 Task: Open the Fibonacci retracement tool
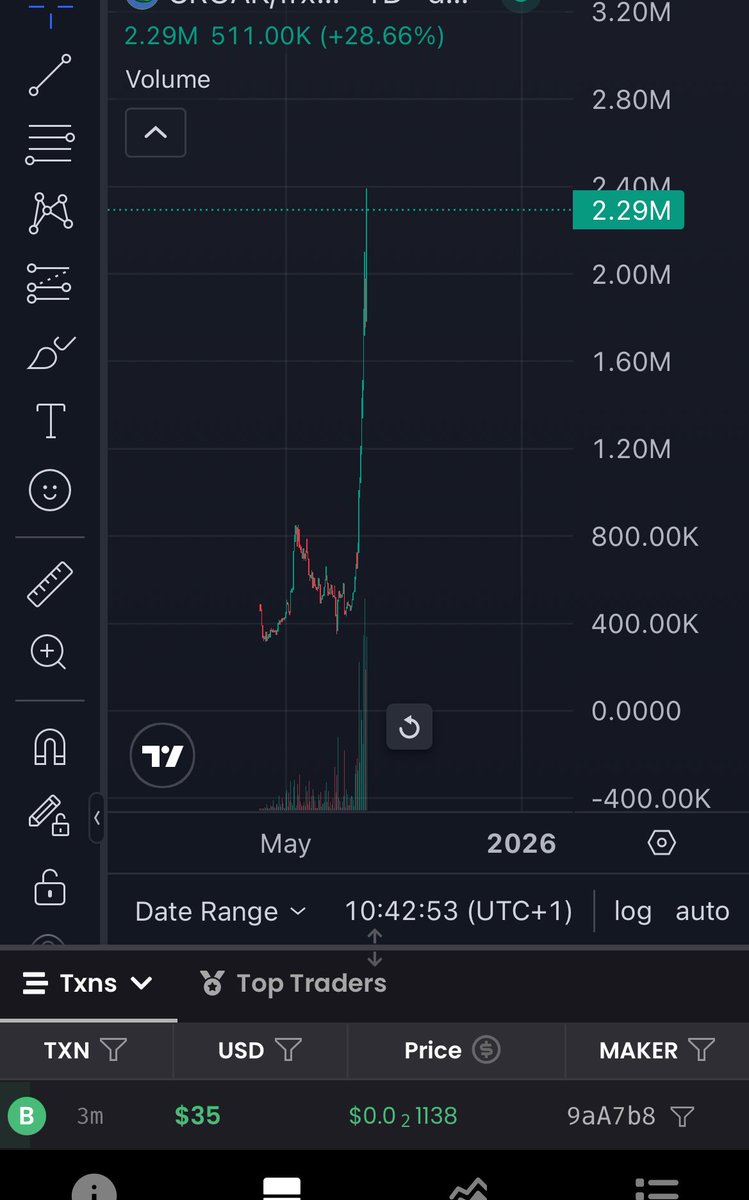(x=50, y=145)
